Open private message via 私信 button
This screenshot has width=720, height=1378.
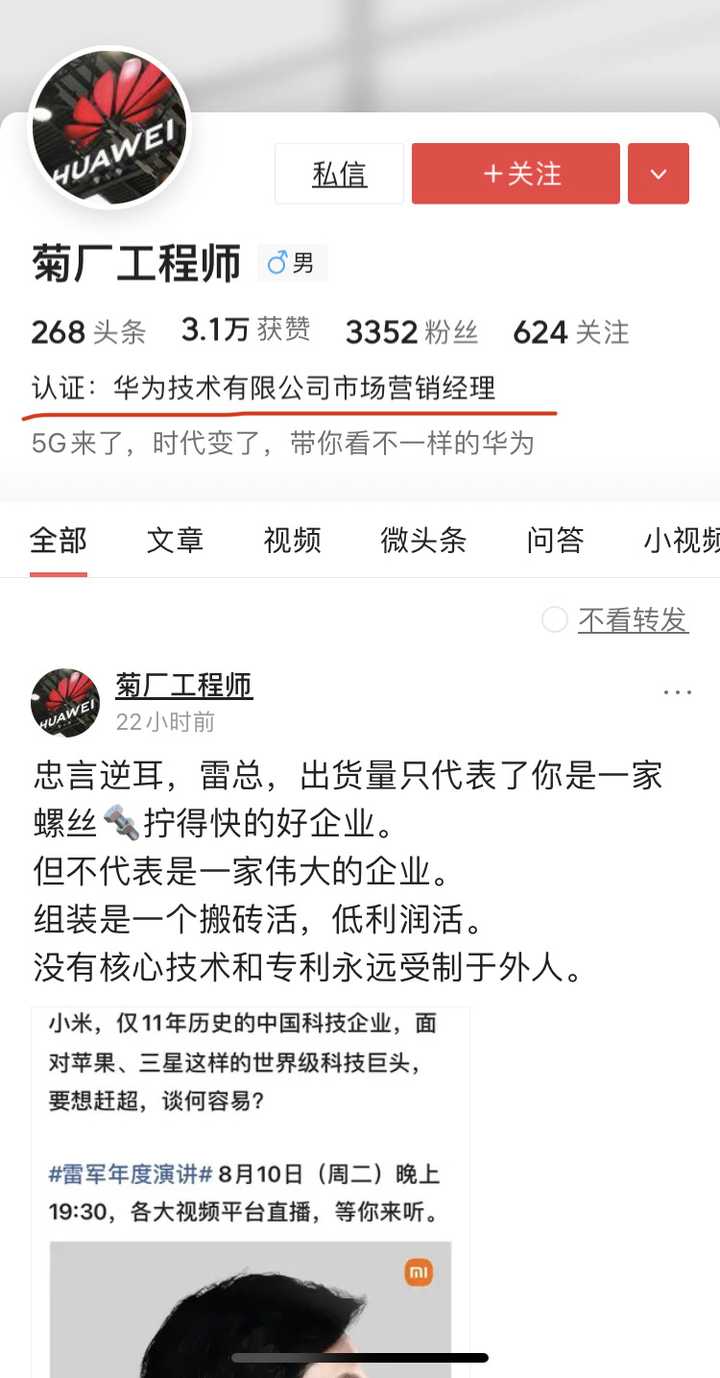pos(339,174)
